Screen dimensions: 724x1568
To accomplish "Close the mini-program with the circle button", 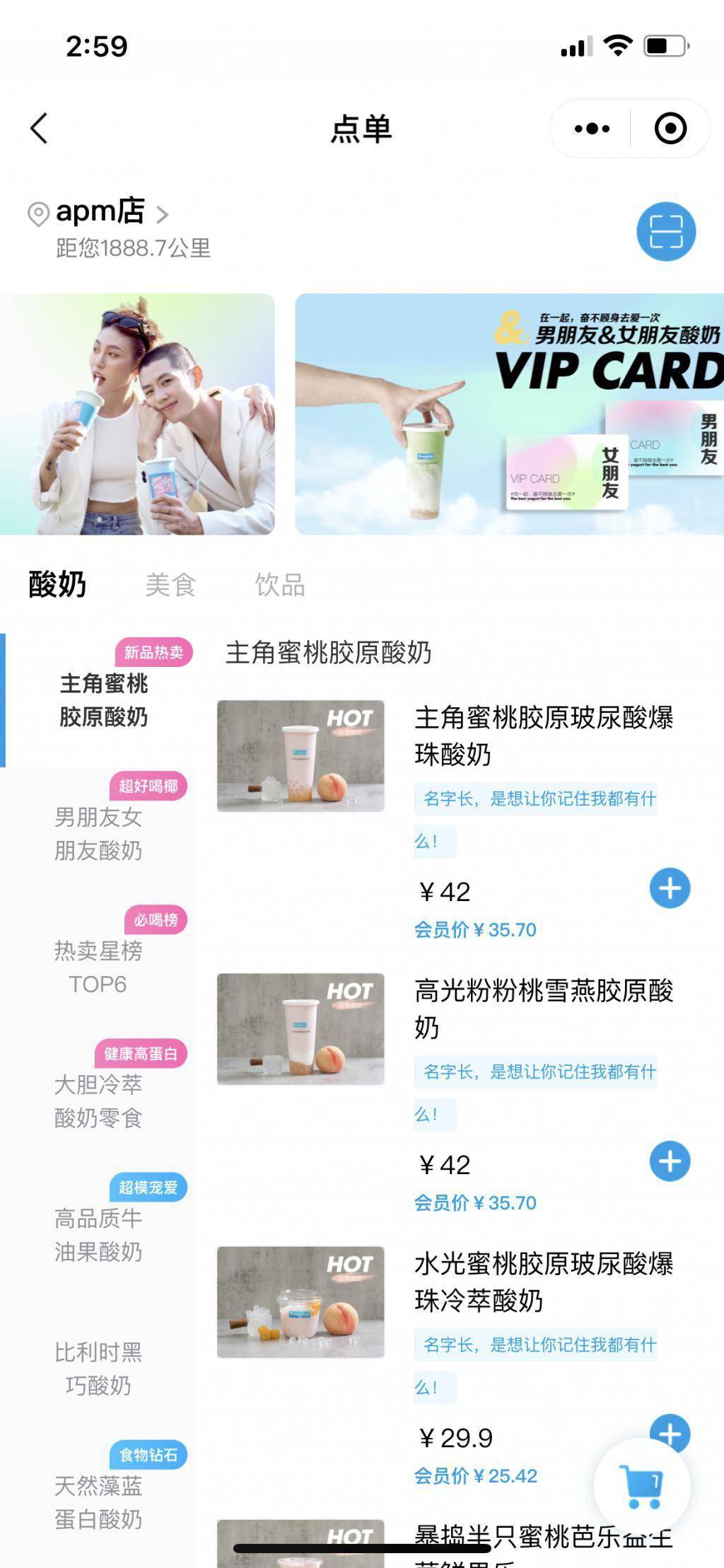I will click(x=670, y=129).
